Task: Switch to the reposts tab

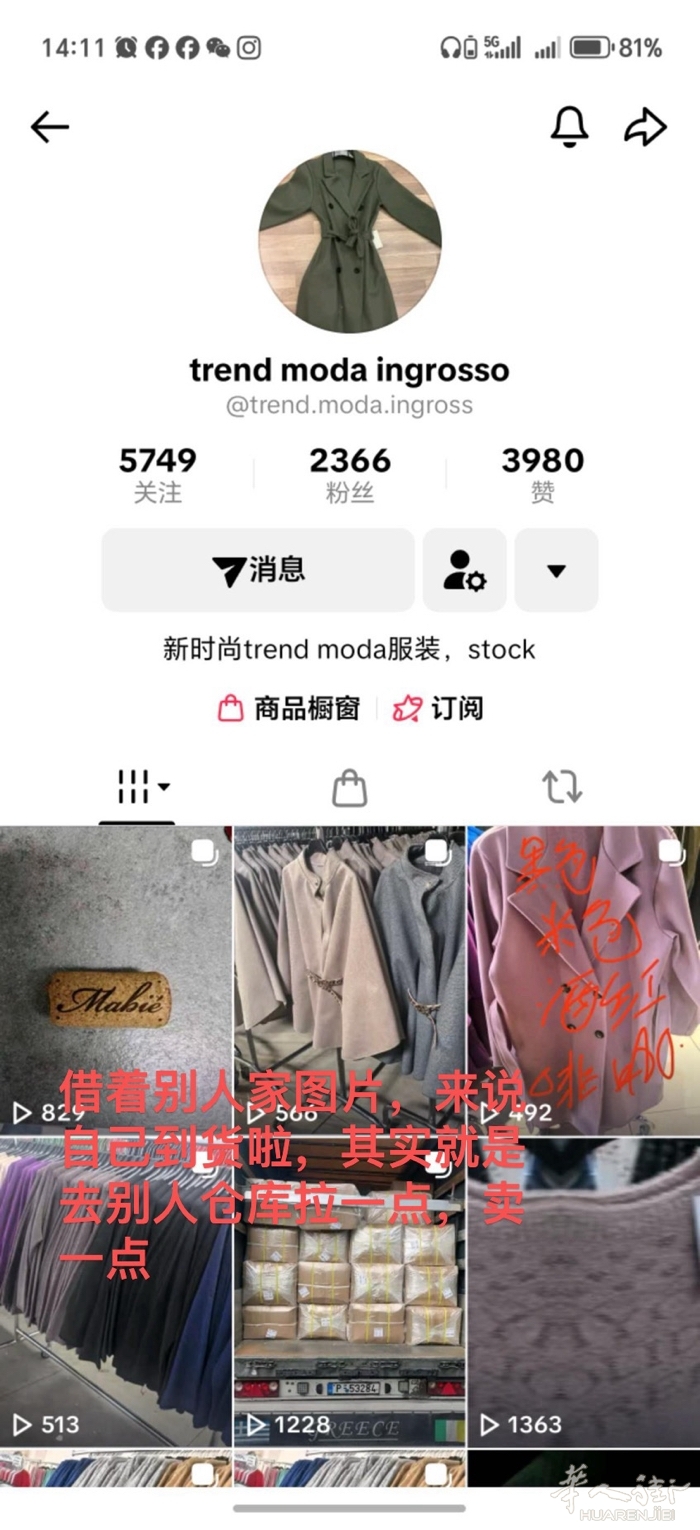Action: (x=562, y=787)
